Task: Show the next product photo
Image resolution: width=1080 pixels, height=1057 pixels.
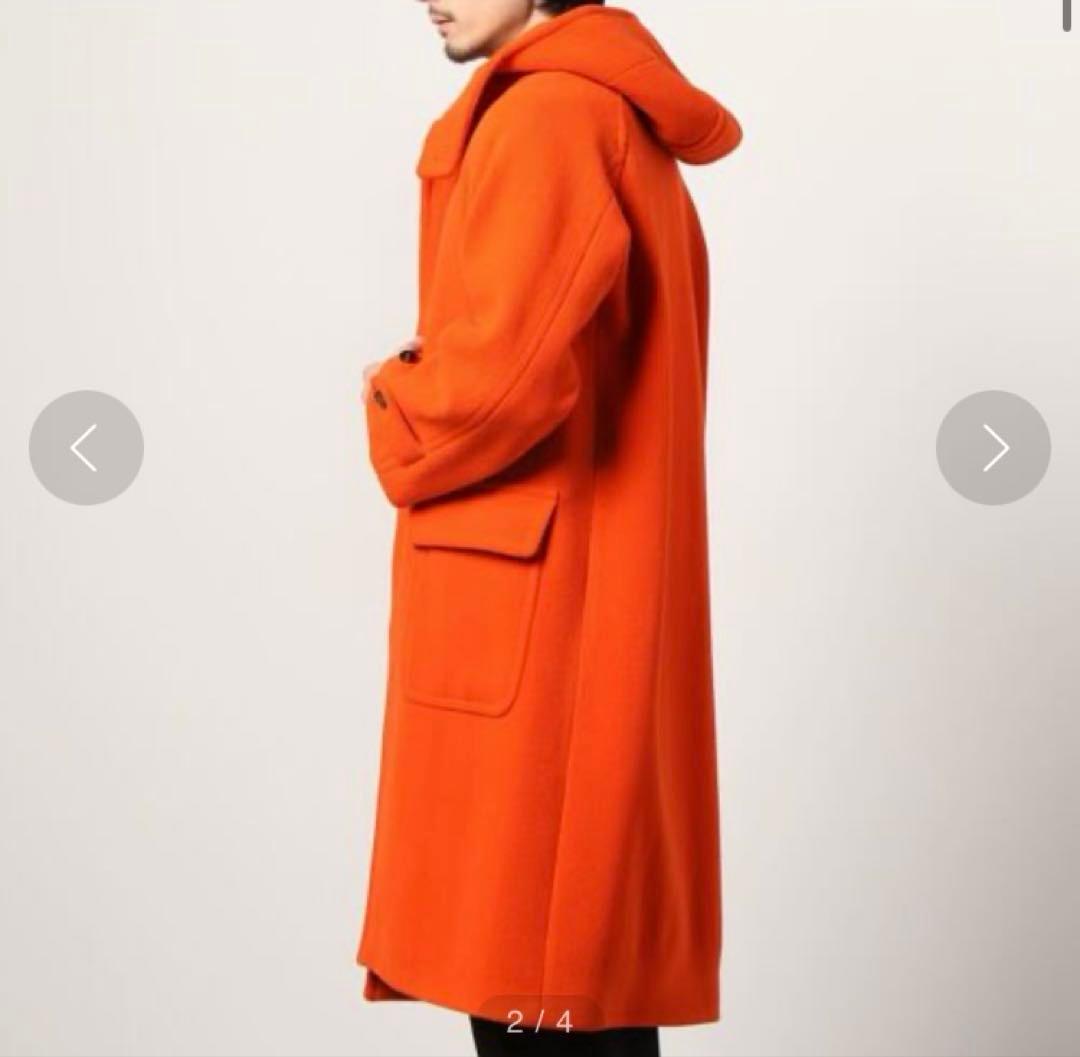Action: pos(993,448)
